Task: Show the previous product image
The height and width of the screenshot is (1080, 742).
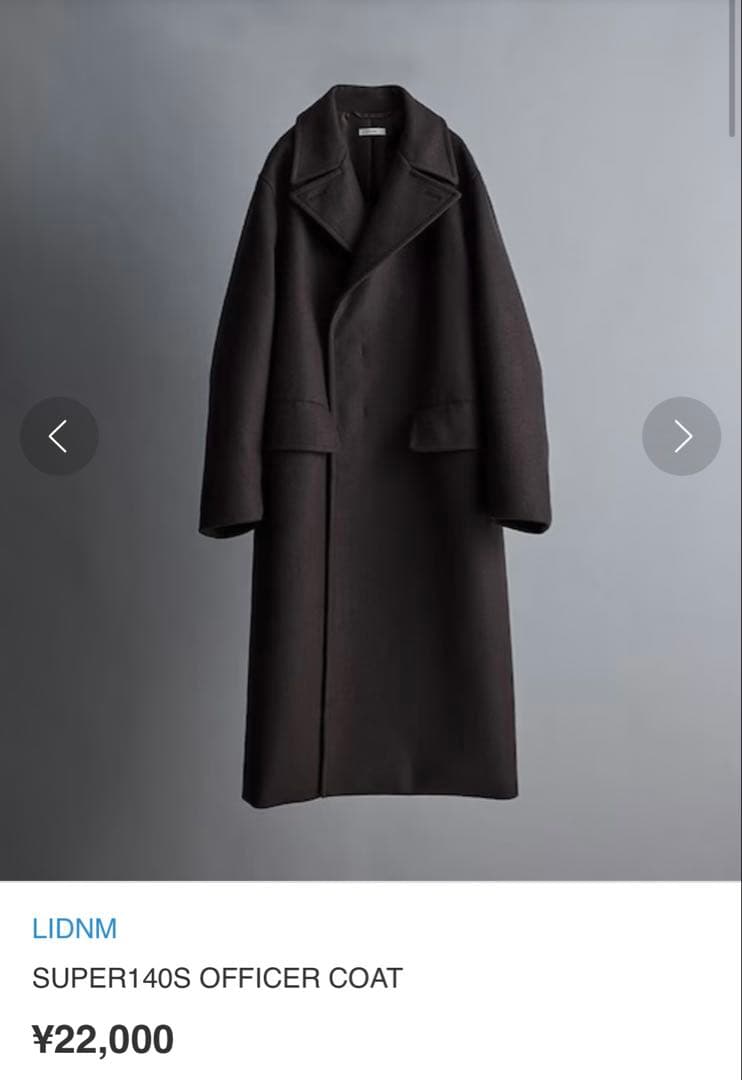Action: click(59, 436)
